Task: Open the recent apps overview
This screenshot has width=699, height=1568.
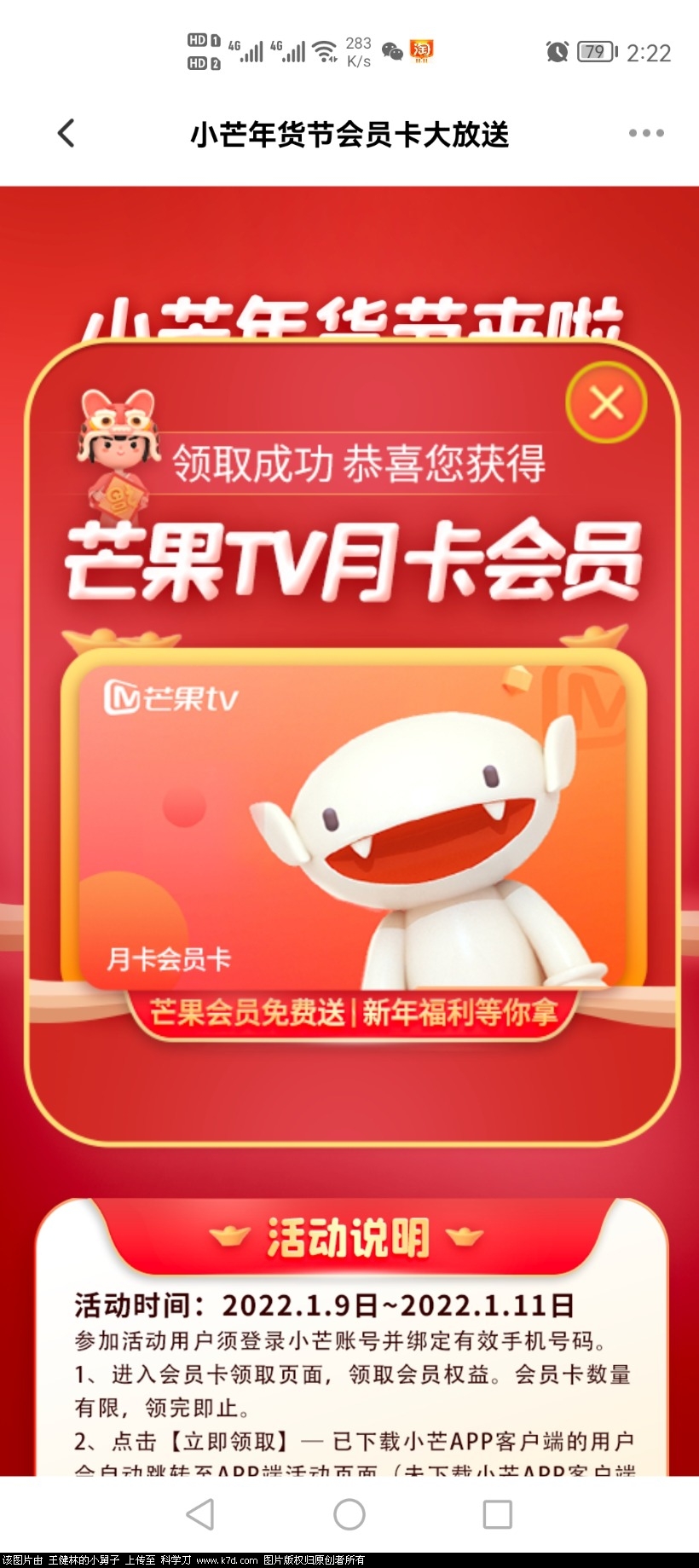Action: pyautogui.click(x=497, y=1514)
